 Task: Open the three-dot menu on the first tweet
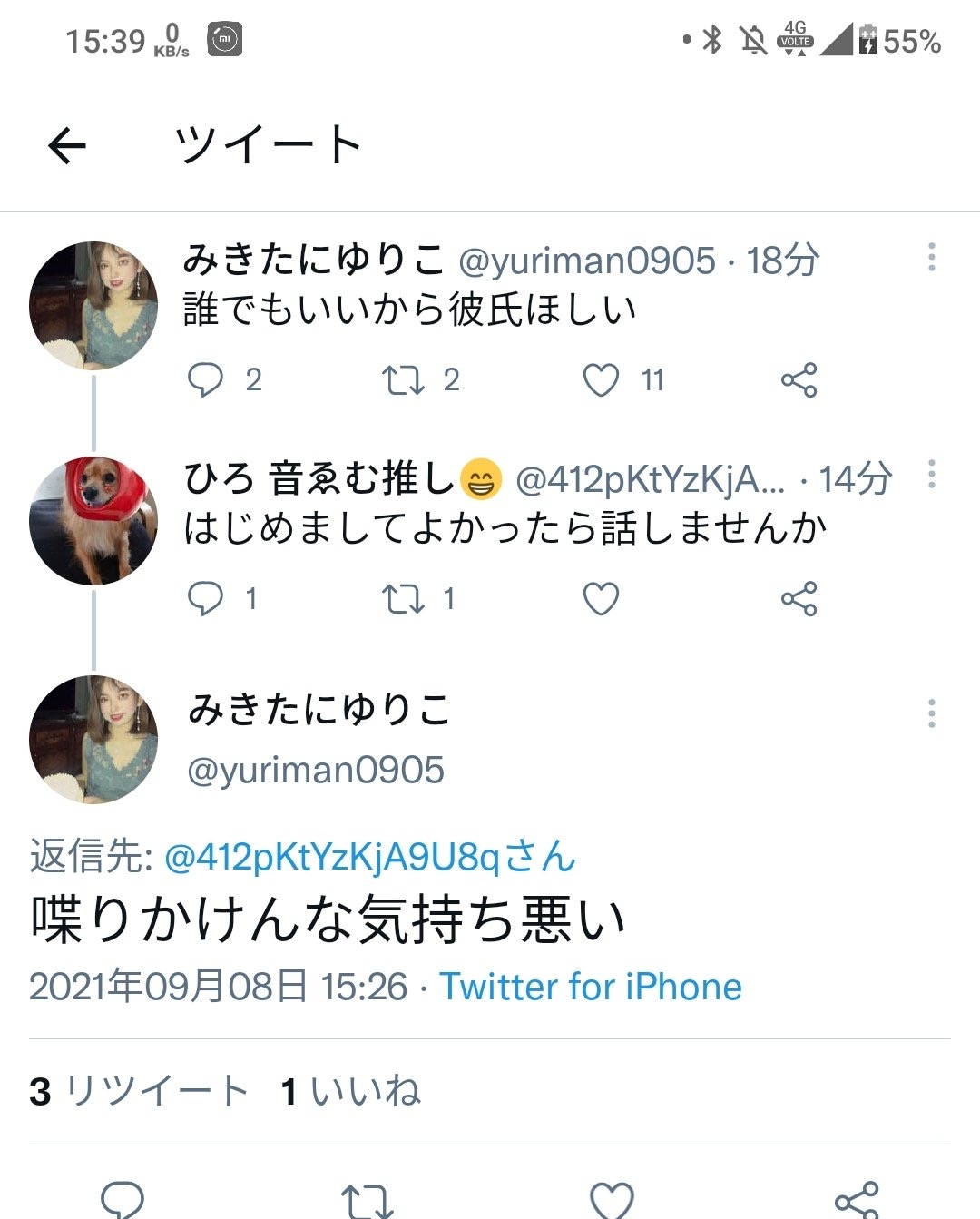pos(931,259)
